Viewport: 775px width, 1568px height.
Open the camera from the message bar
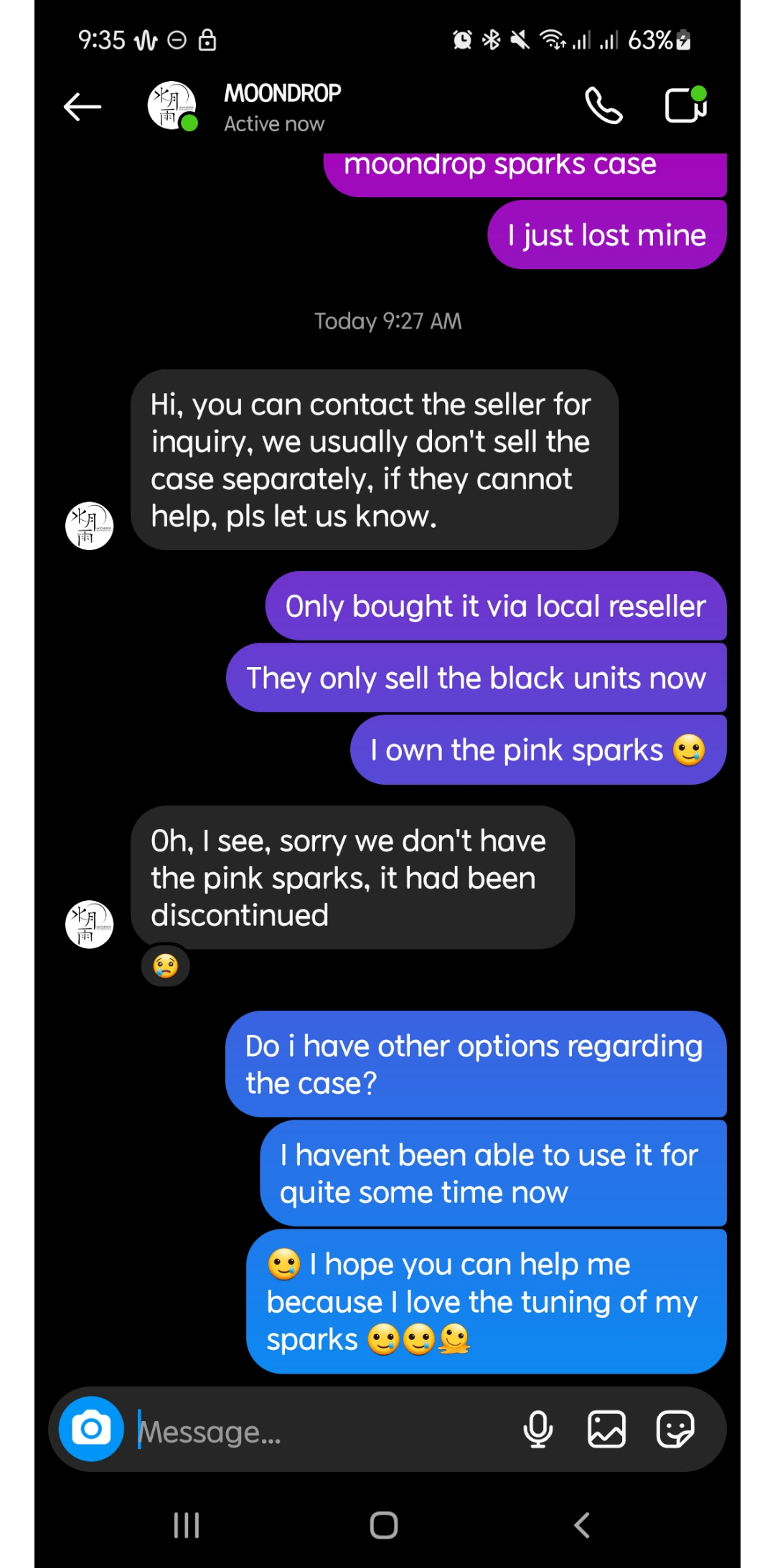tap(91, 1429)
